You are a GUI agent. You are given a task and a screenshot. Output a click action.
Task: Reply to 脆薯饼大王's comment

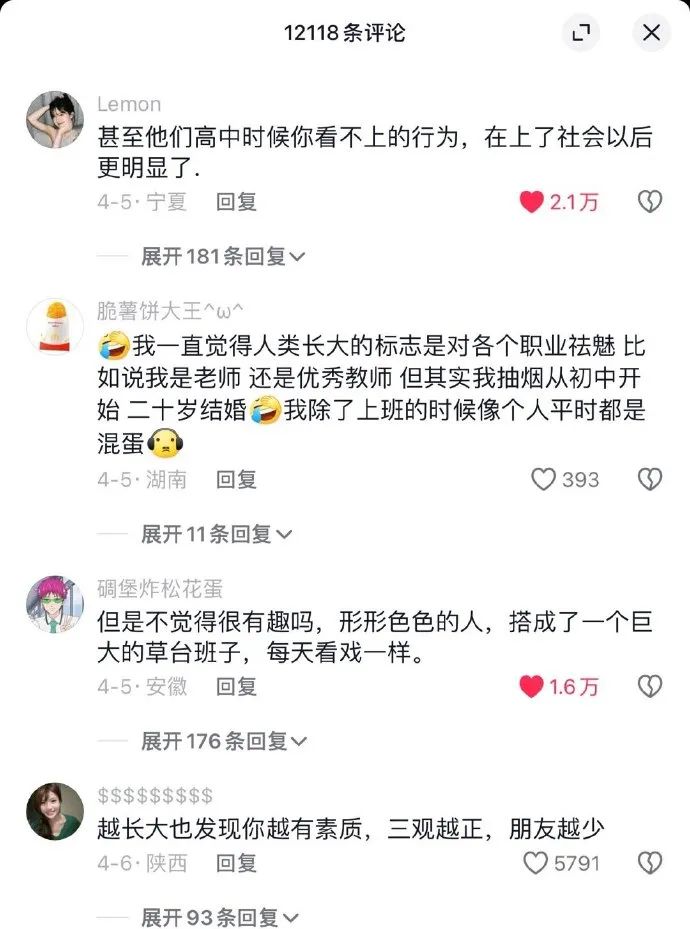237,479
